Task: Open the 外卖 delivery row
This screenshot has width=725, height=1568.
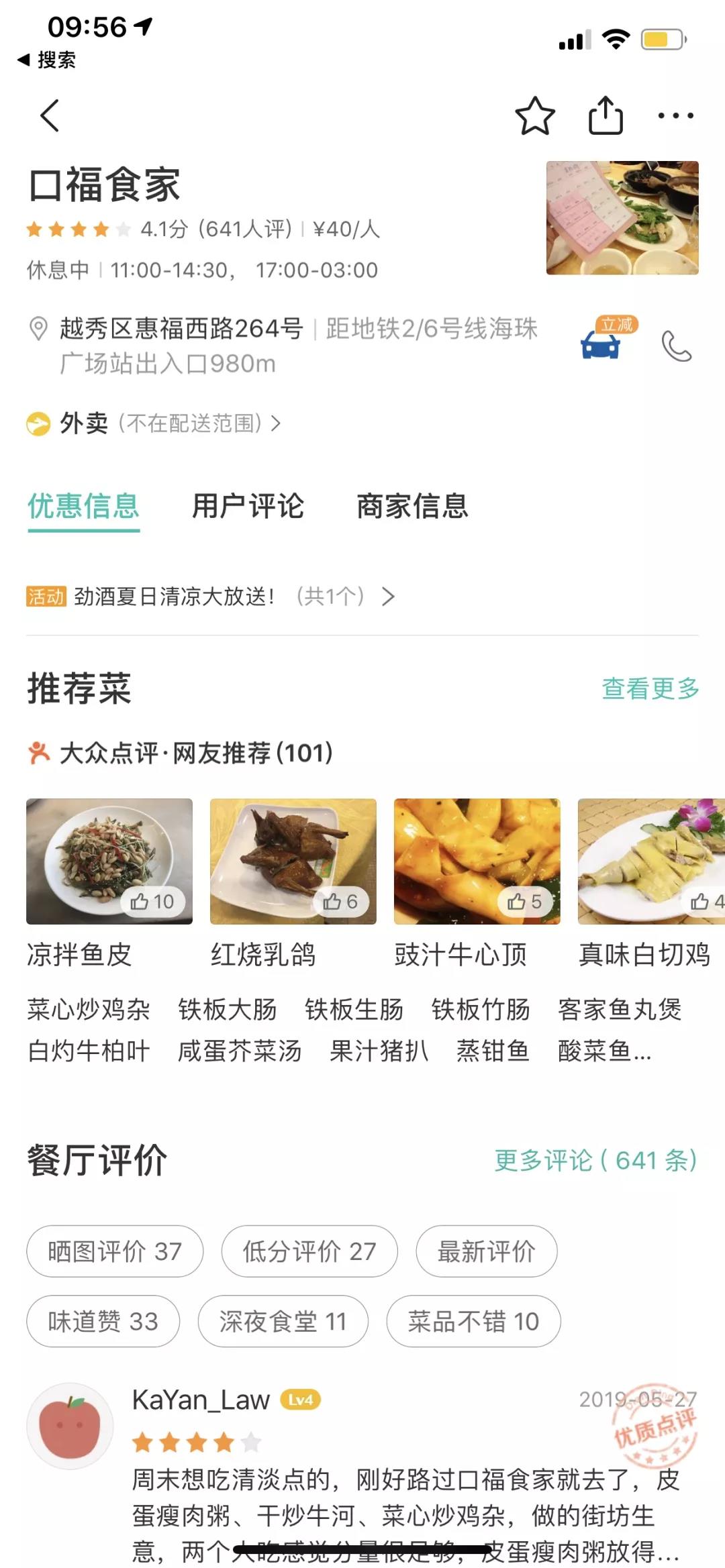Action: pos(154,423)
